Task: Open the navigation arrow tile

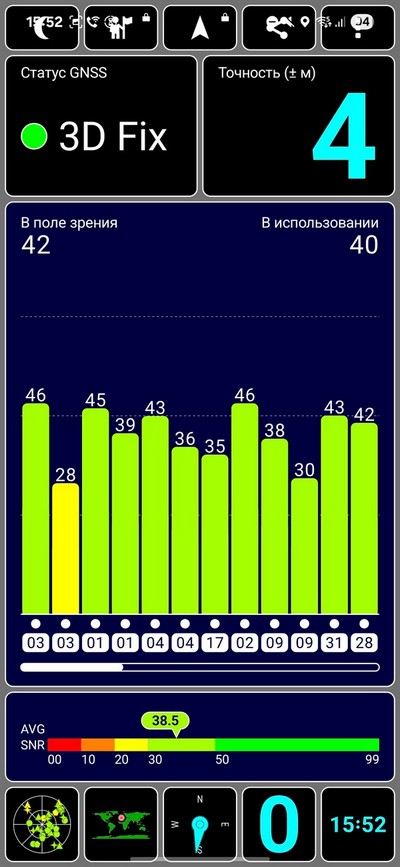Action: pyautogui.click(x=200, y=28)
